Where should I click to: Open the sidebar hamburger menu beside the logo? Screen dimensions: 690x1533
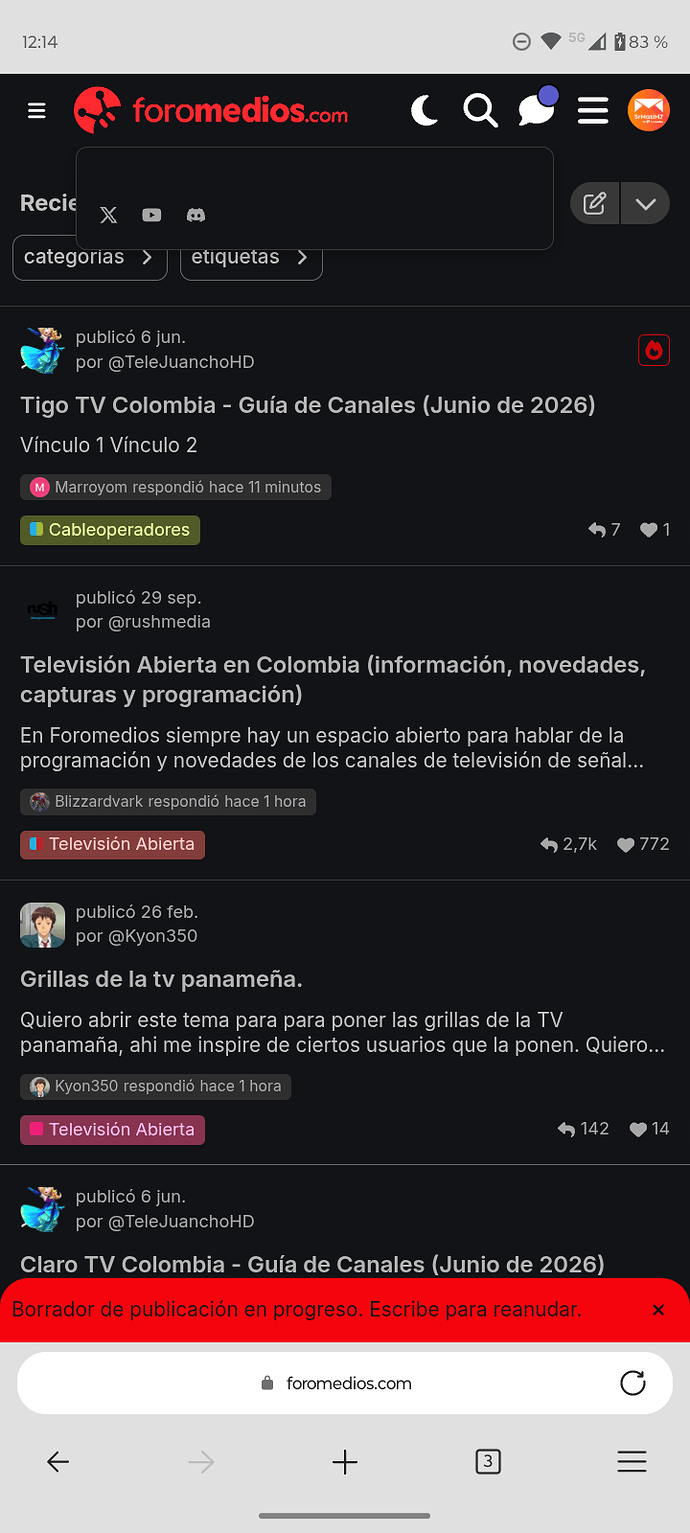tap(37, 111)
